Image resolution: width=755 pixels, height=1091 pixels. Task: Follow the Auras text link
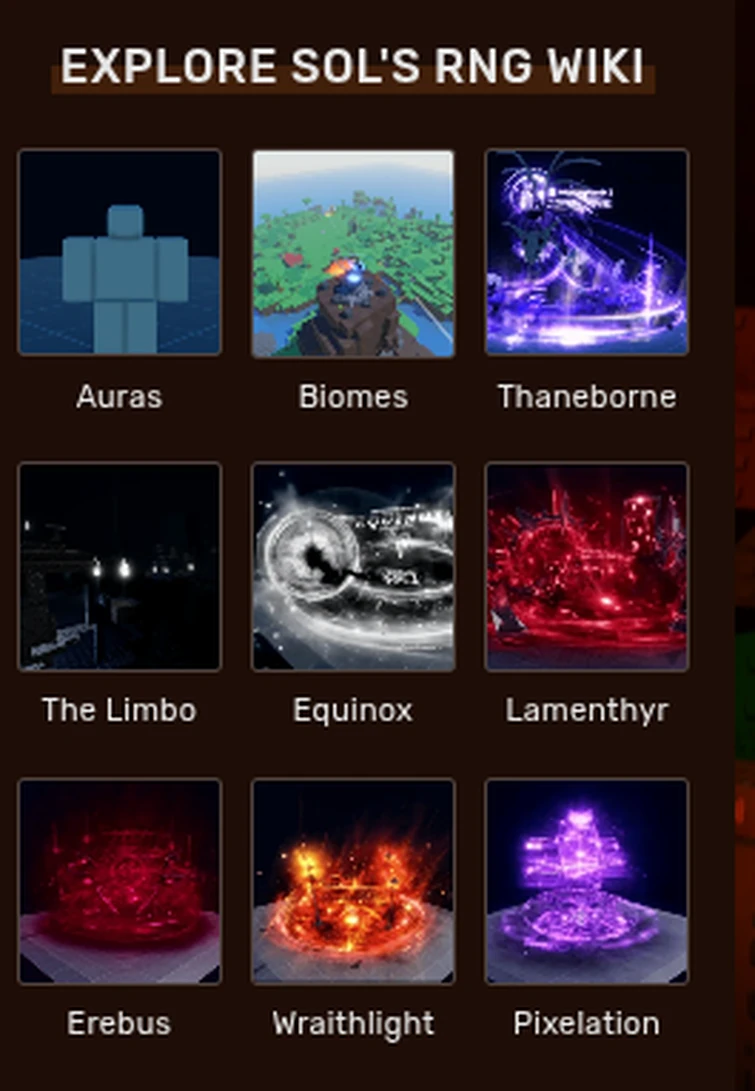point(119,396)
